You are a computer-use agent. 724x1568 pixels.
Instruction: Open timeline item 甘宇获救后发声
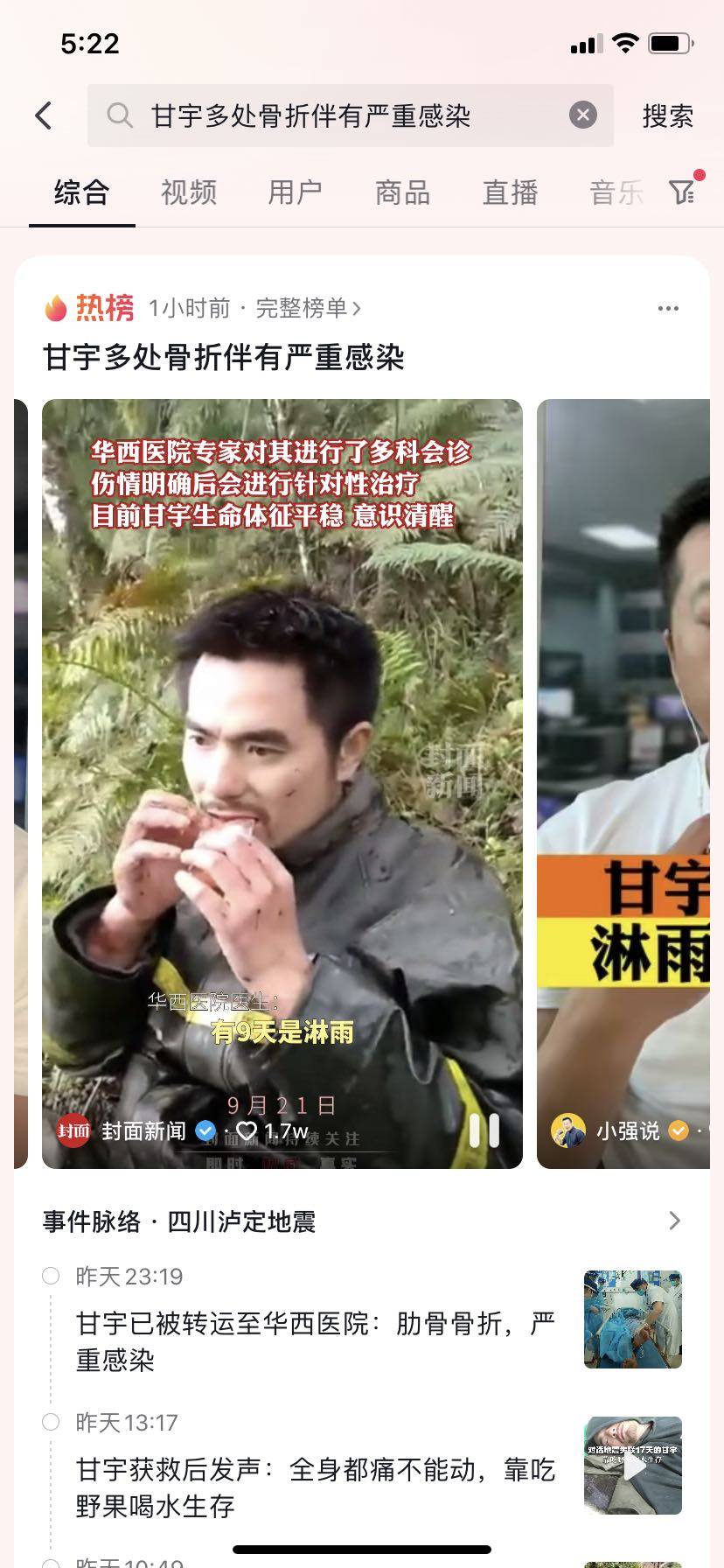coord(315,1487)
